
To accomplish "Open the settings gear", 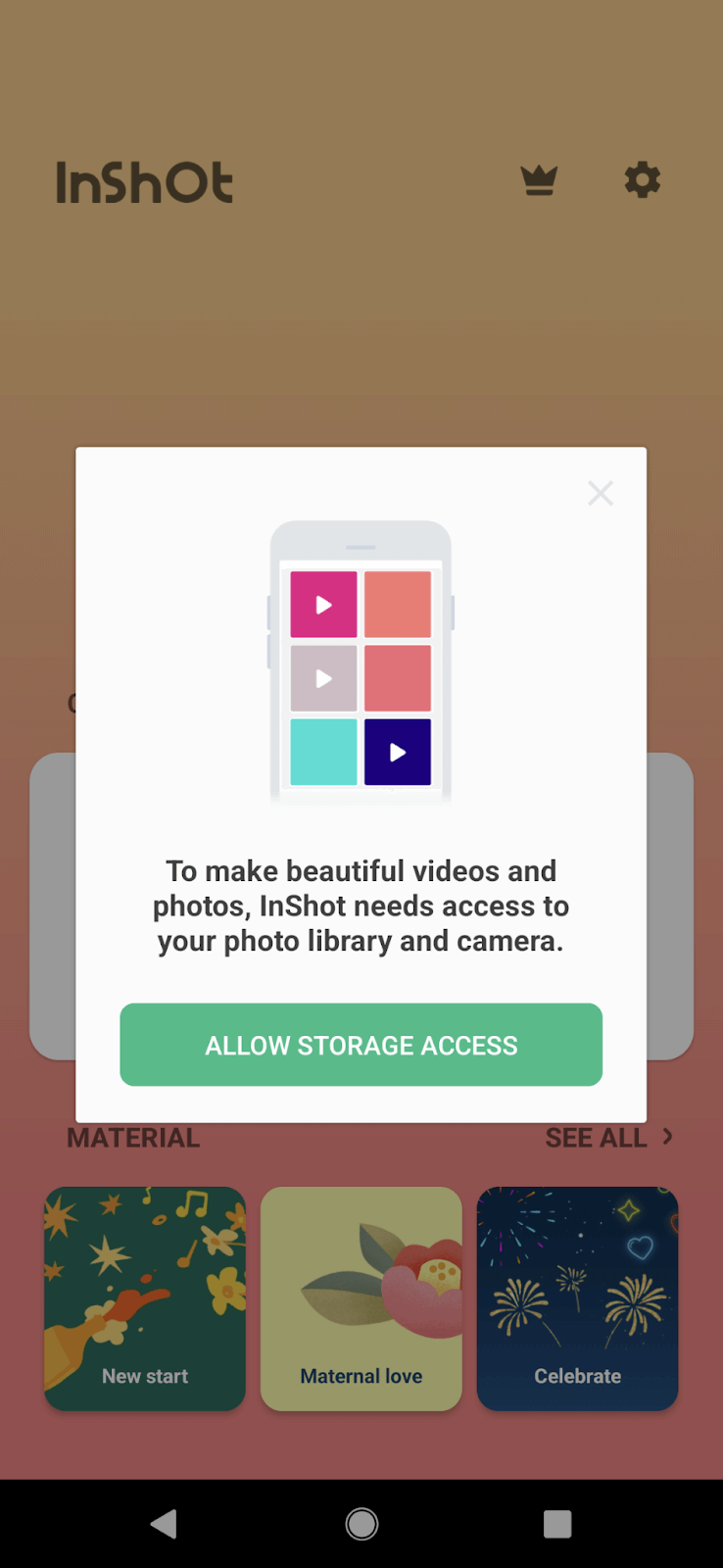I will pyautogui.click(x=643, y=180).
